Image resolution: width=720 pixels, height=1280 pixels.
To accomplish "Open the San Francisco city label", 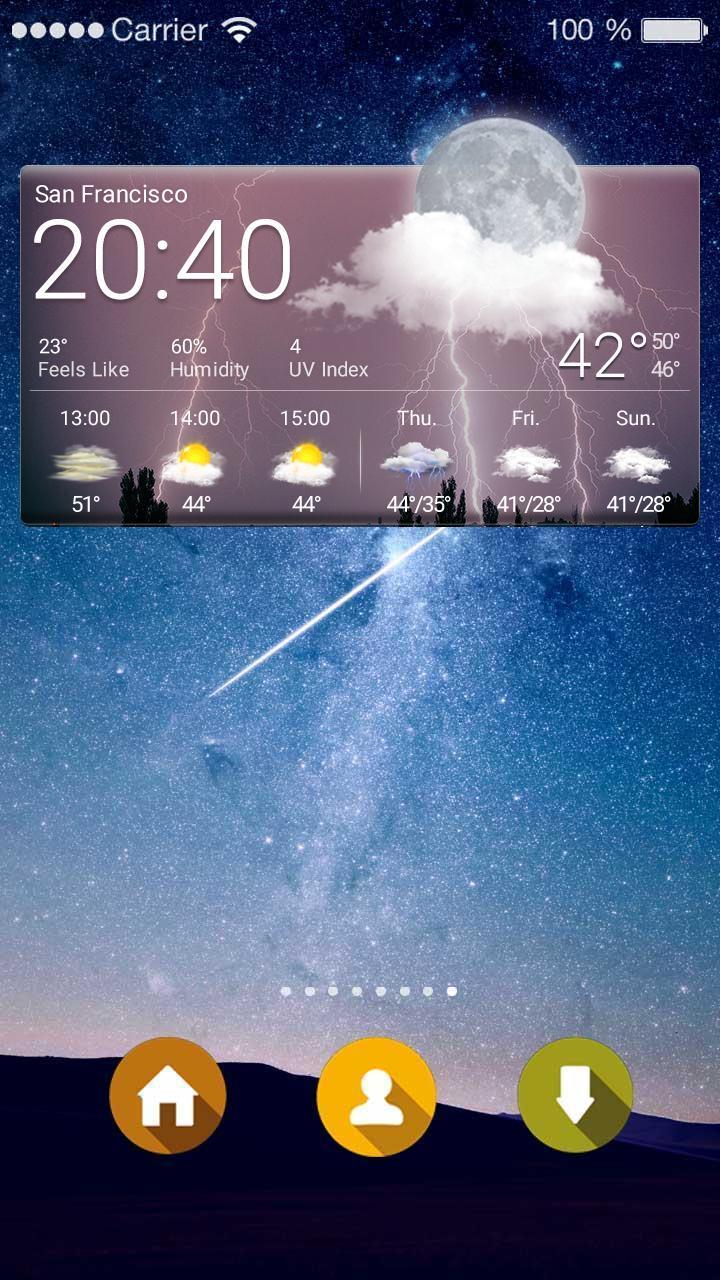I will [x=113, y=196].
